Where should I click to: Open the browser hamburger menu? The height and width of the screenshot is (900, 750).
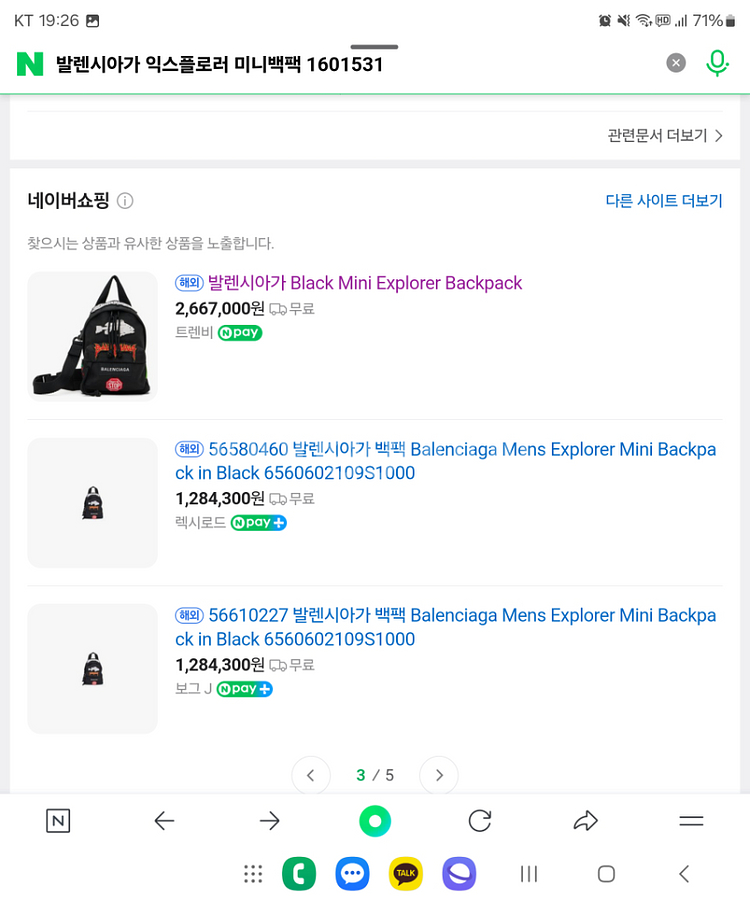click(x=691, y=821)
